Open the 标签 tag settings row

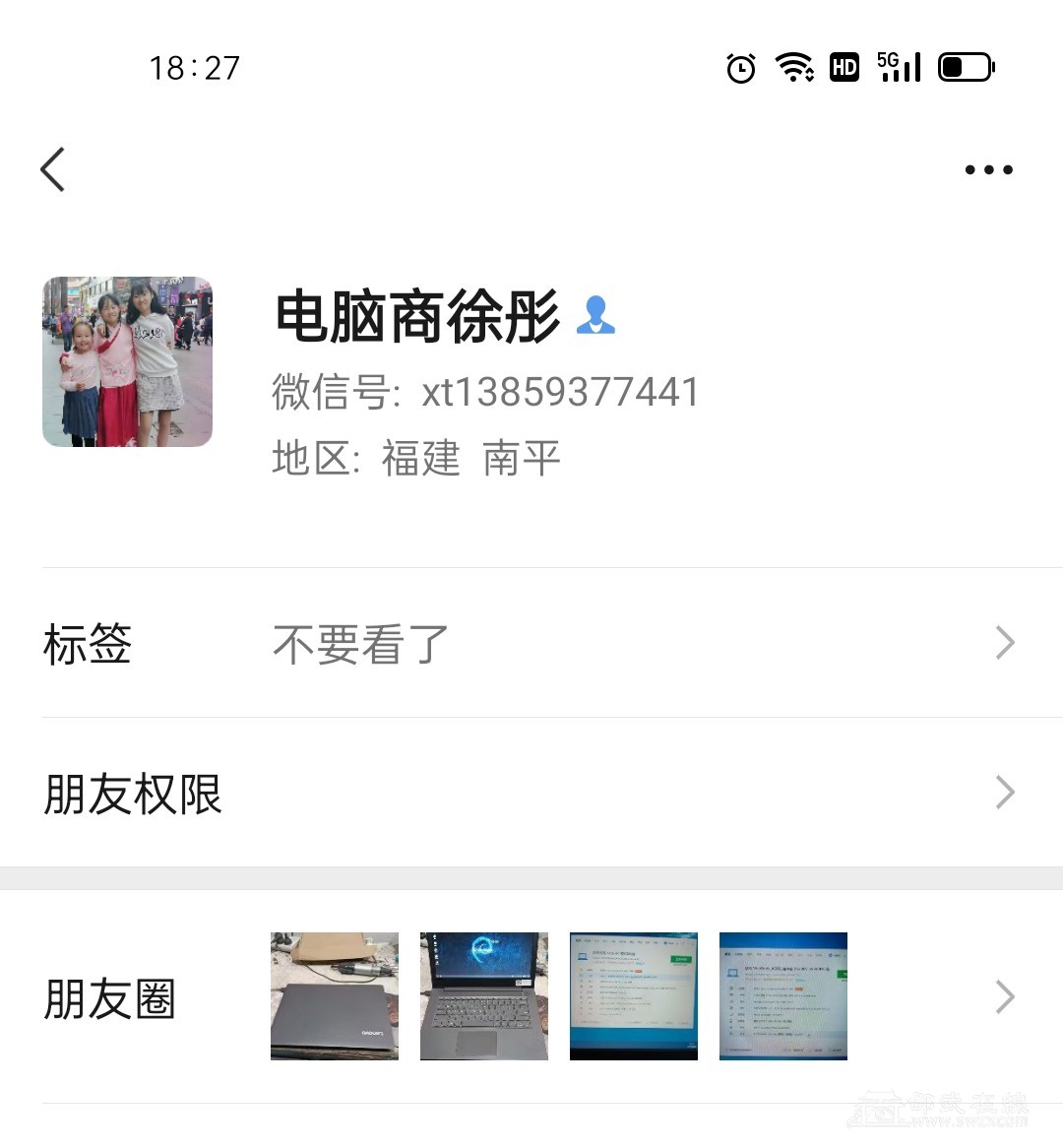pos(531,644)
